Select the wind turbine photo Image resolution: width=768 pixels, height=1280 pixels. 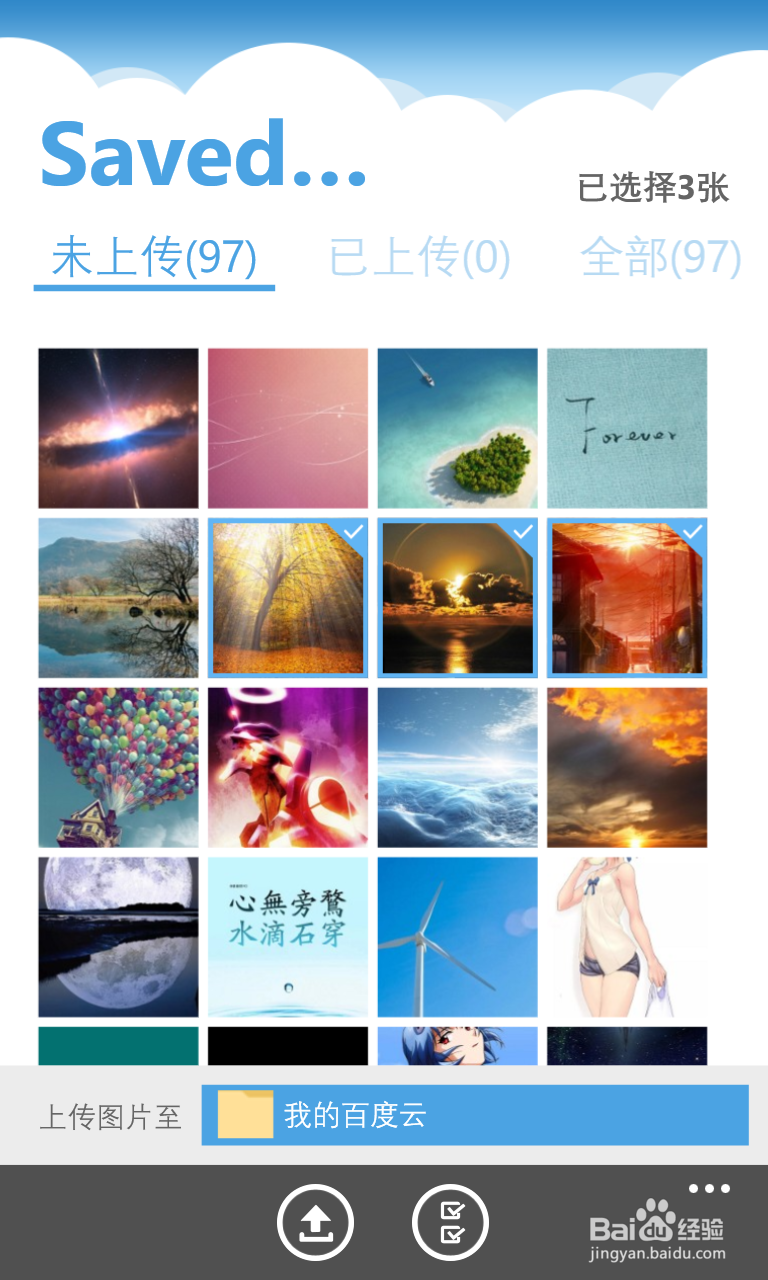pos(457,936)
